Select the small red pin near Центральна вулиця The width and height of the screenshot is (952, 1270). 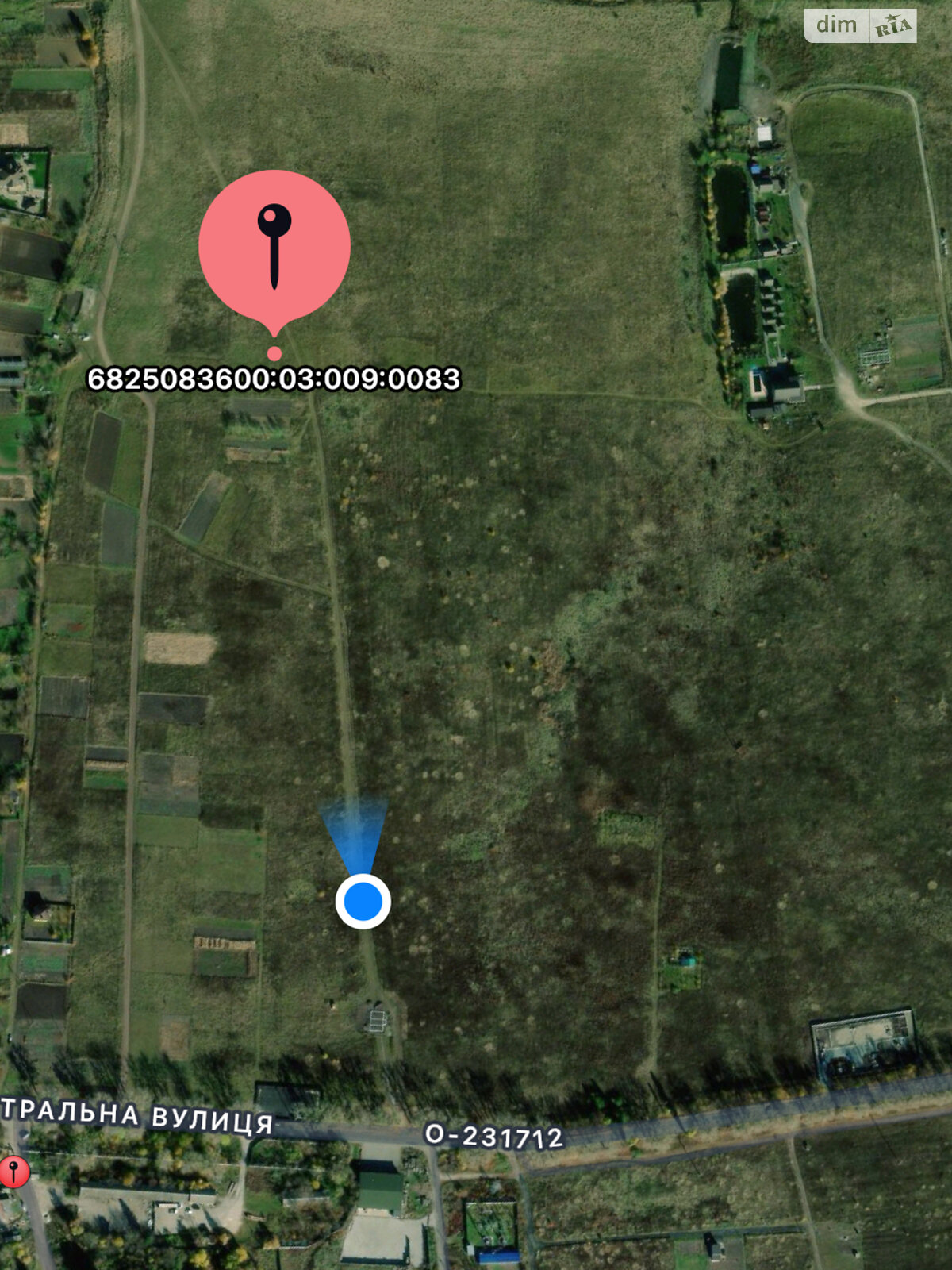13,1171
